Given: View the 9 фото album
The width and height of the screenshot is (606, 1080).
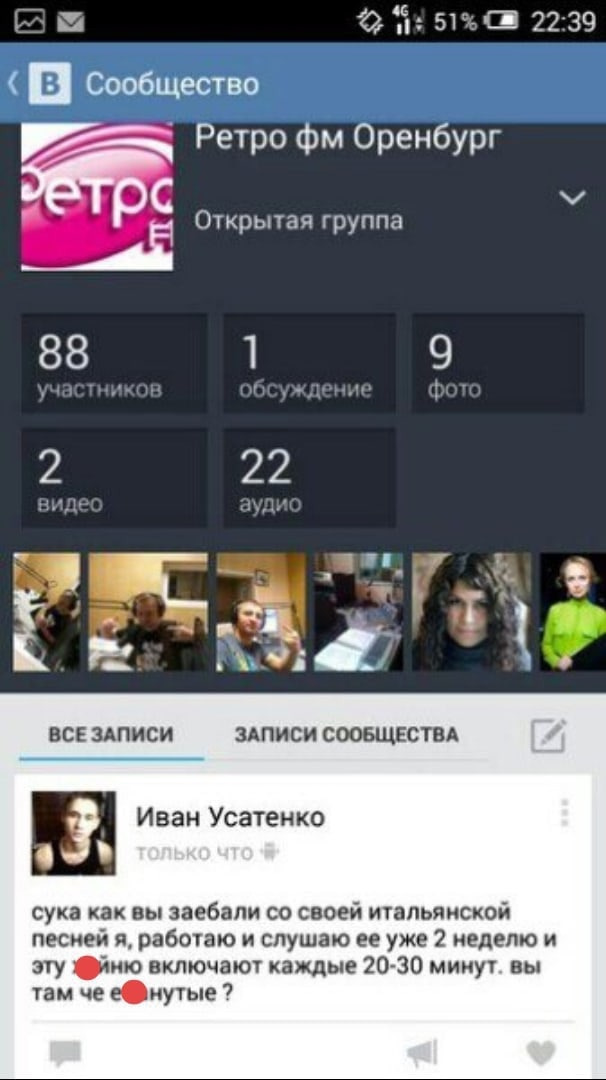Looking at the screenshot, I should [x=497, y=363].
